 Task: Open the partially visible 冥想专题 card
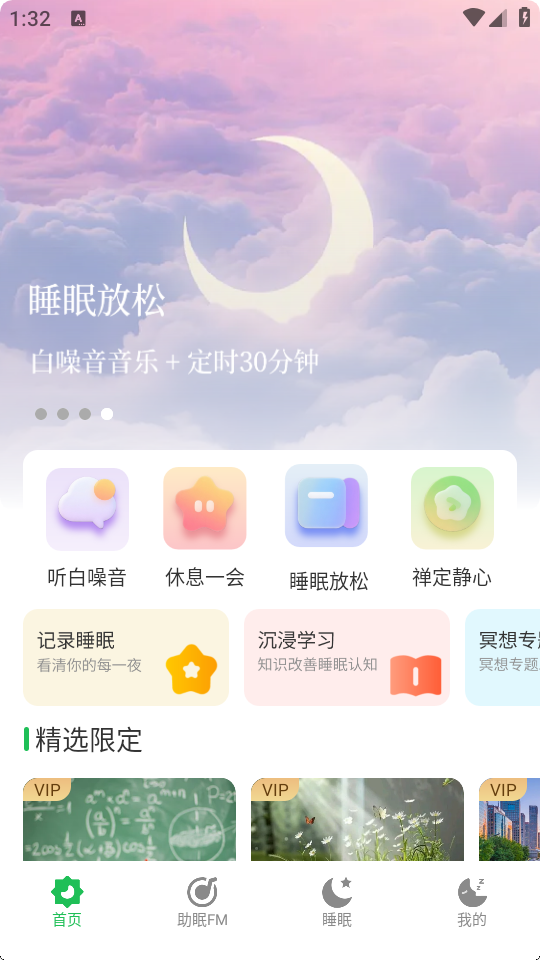coord(503,658)
